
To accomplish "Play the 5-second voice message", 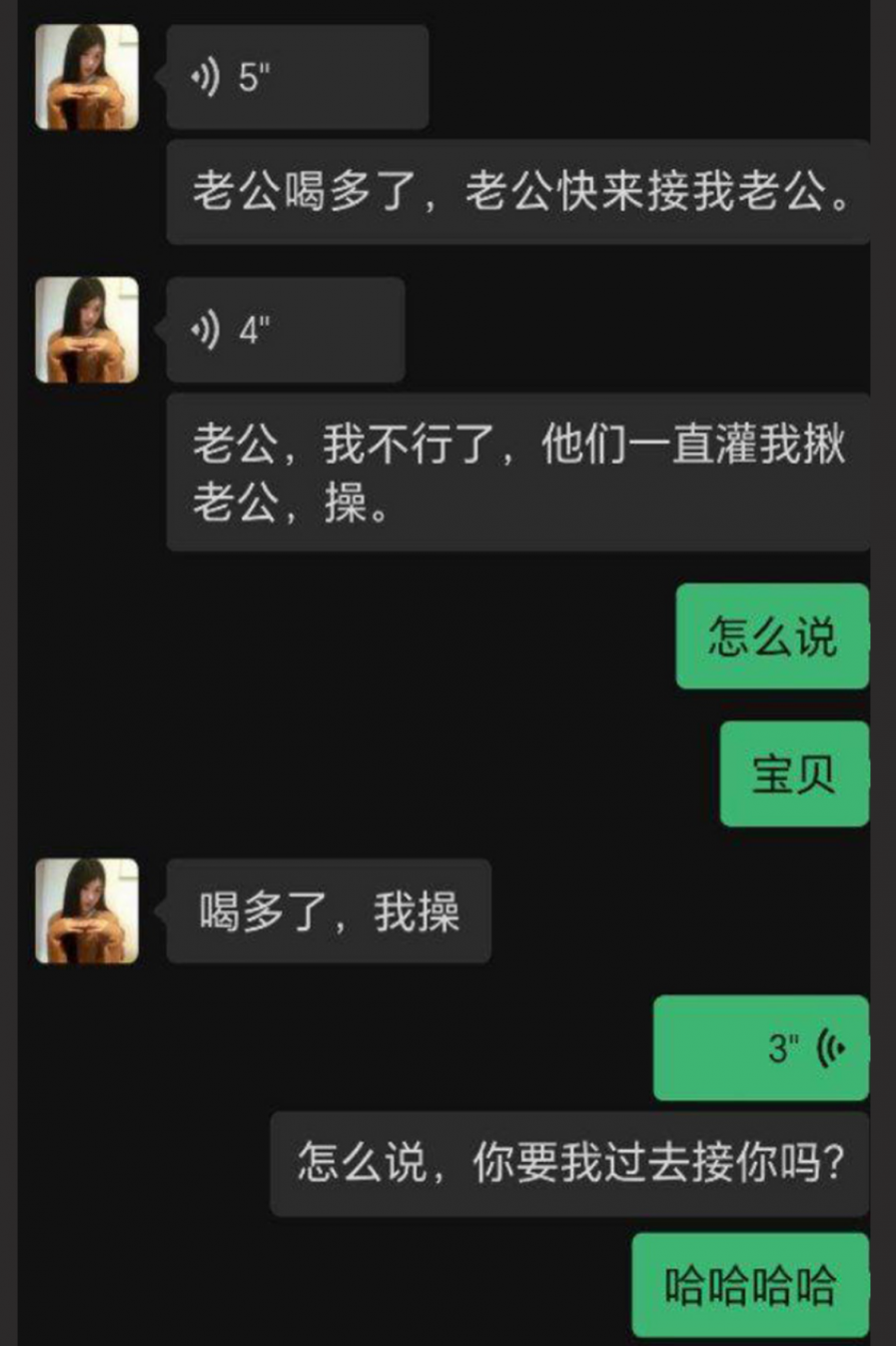I will tap(297, 77).
